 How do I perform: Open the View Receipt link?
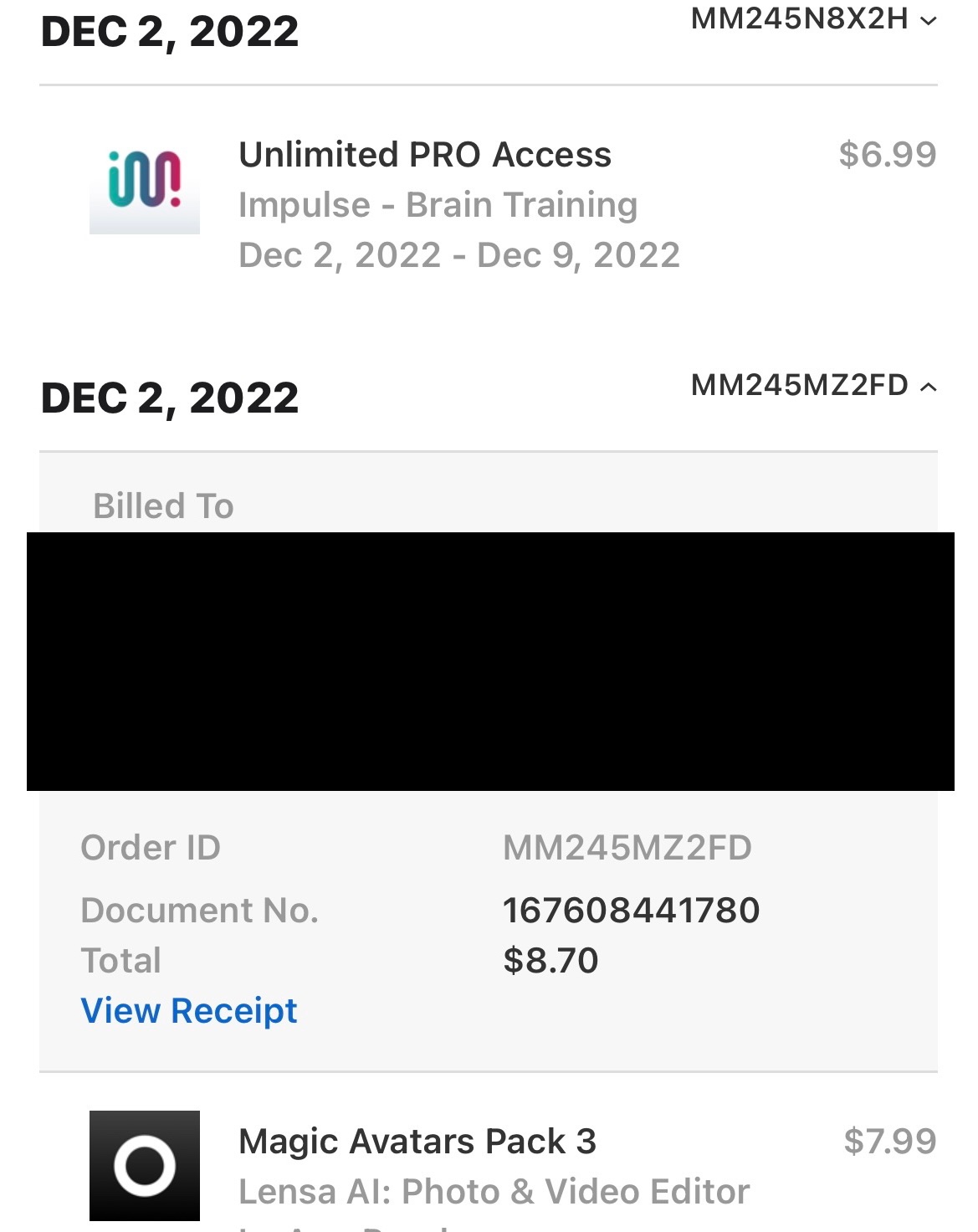click(x=189, y=1011)
